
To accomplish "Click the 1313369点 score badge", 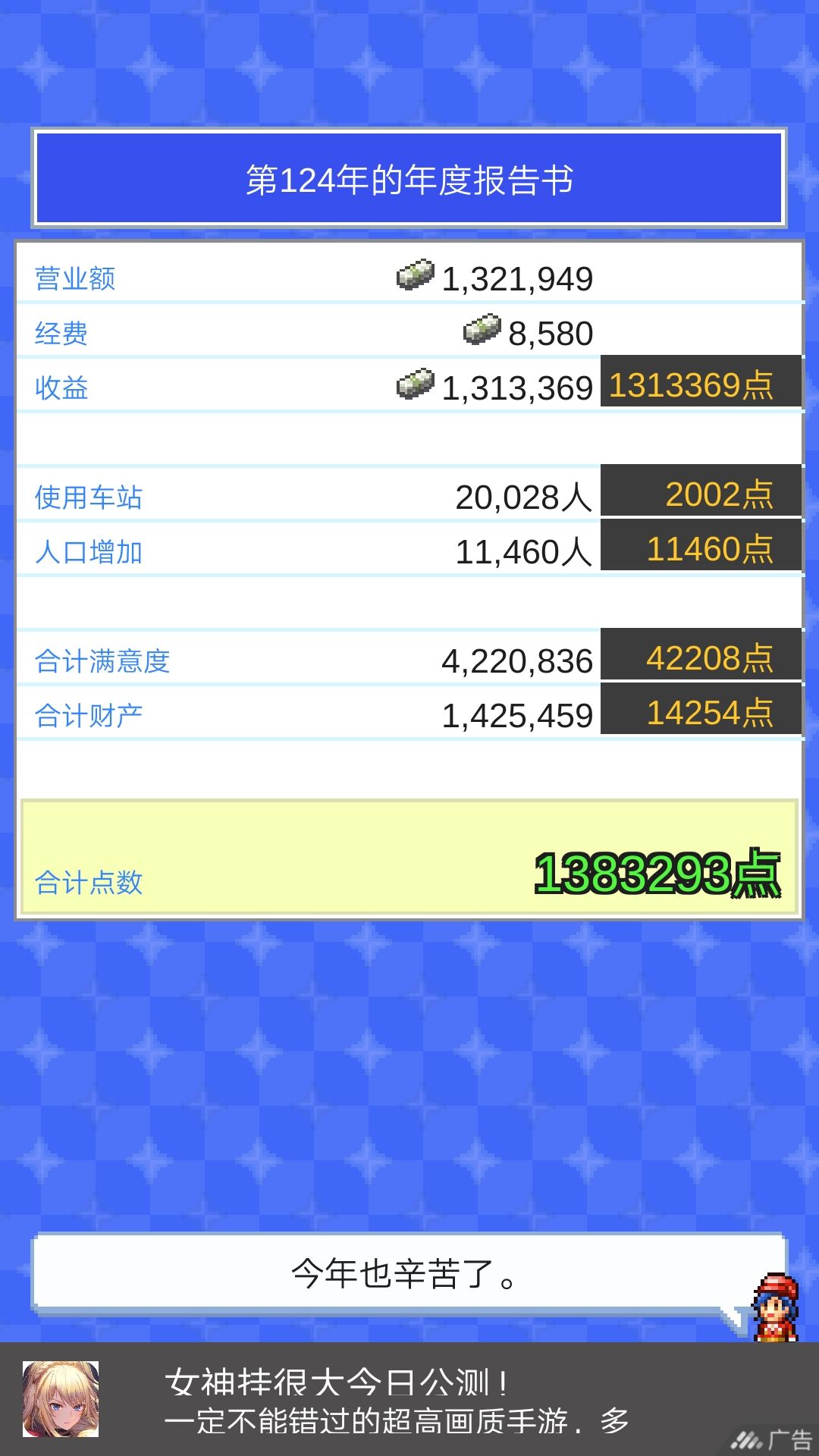I will pos(698,386).
